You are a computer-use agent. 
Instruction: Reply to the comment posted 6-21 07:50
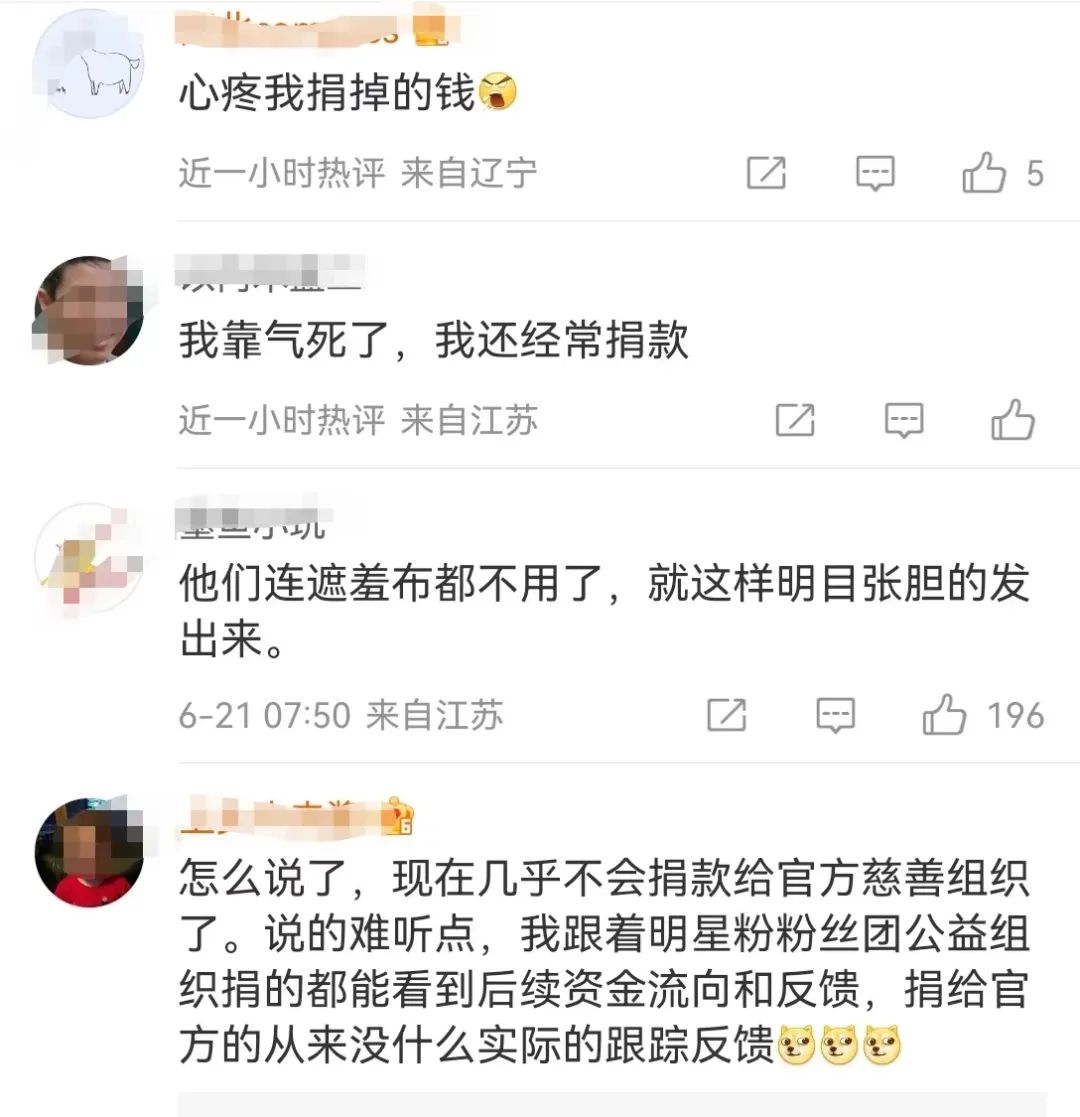(835, 716)
